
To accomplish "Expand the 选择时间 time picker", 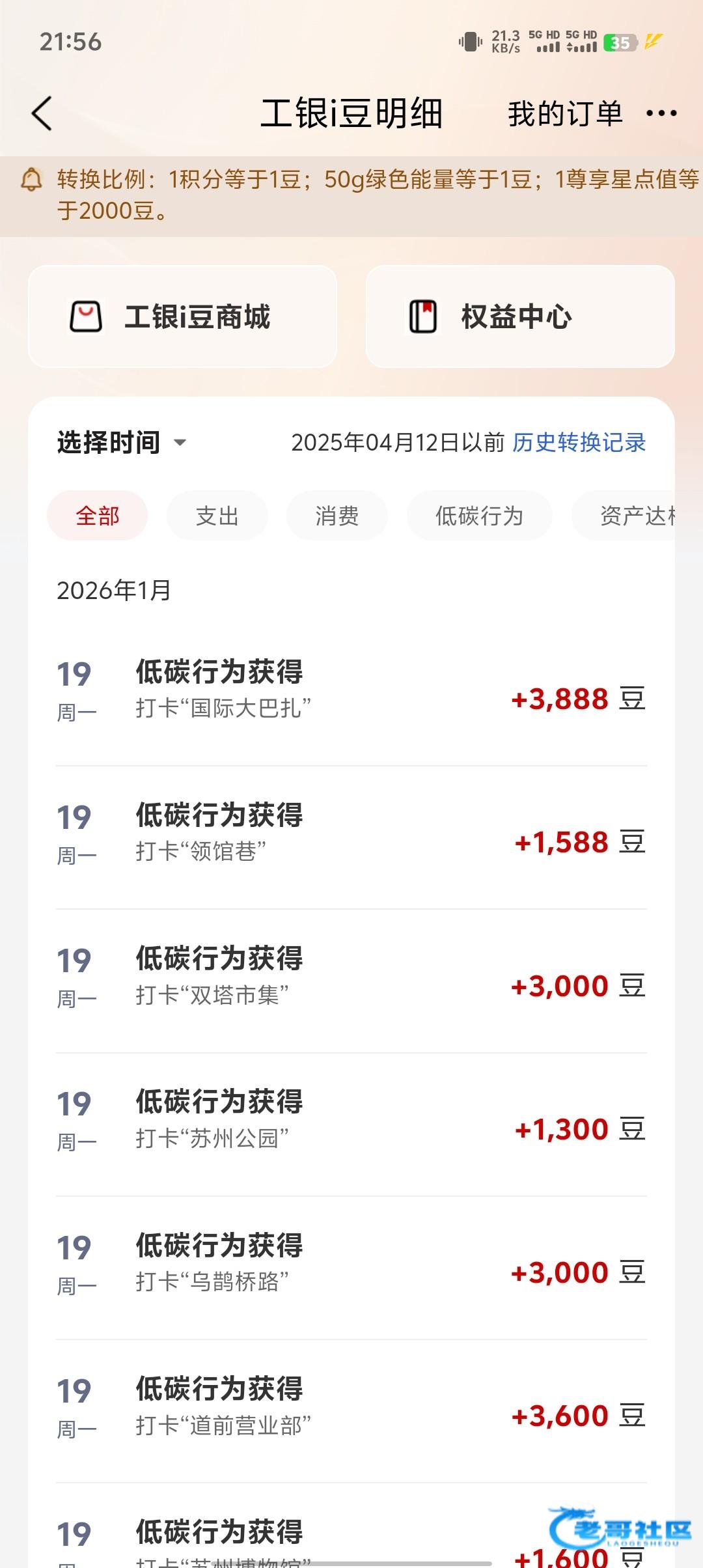I will pyautogui.click(x=122, y=443).
